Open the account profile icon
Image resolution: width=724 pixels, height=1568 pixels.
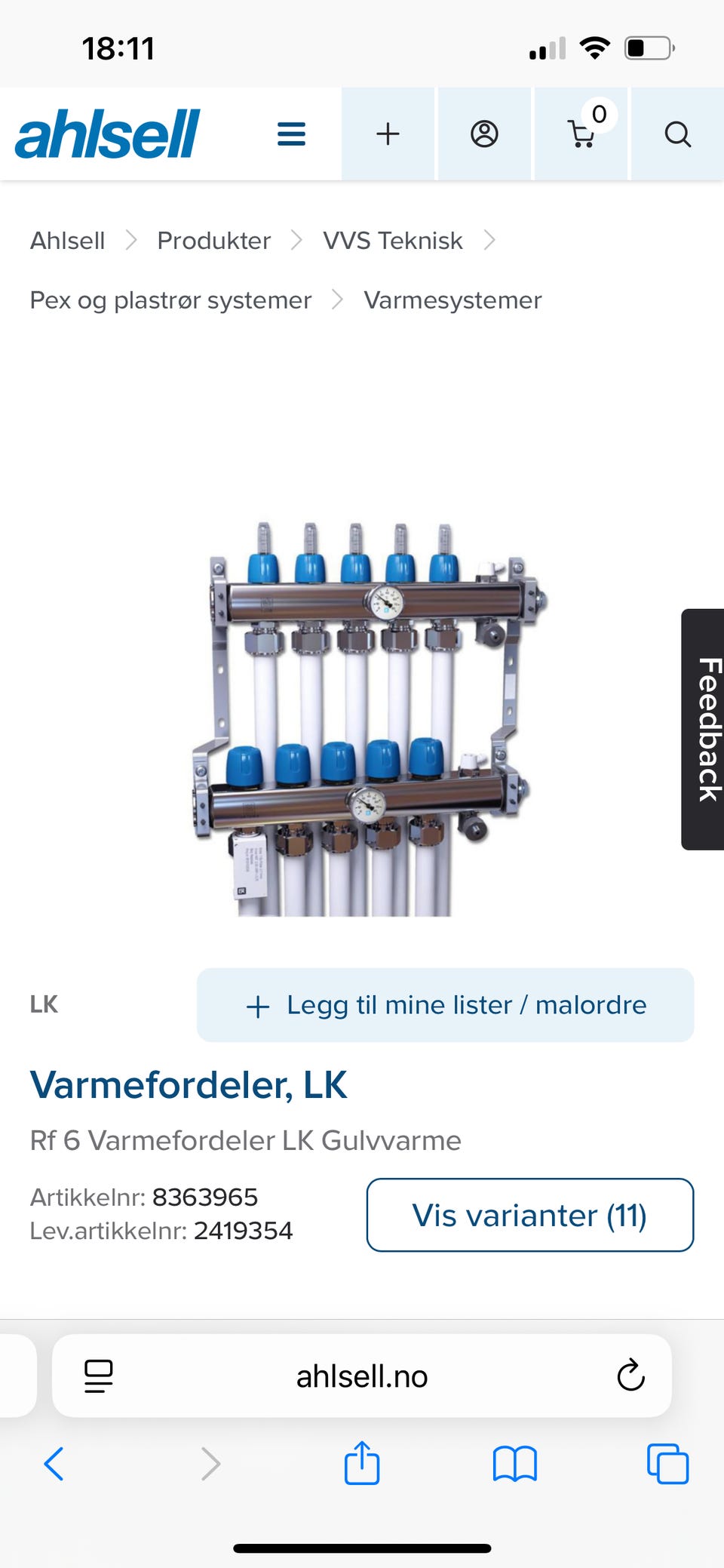[485, 134]
